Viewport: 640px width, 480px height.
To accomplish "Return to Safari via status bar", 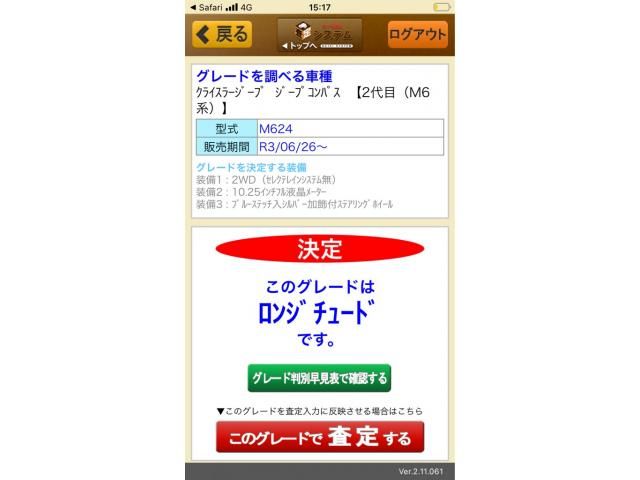I will [x=207, y=7].
